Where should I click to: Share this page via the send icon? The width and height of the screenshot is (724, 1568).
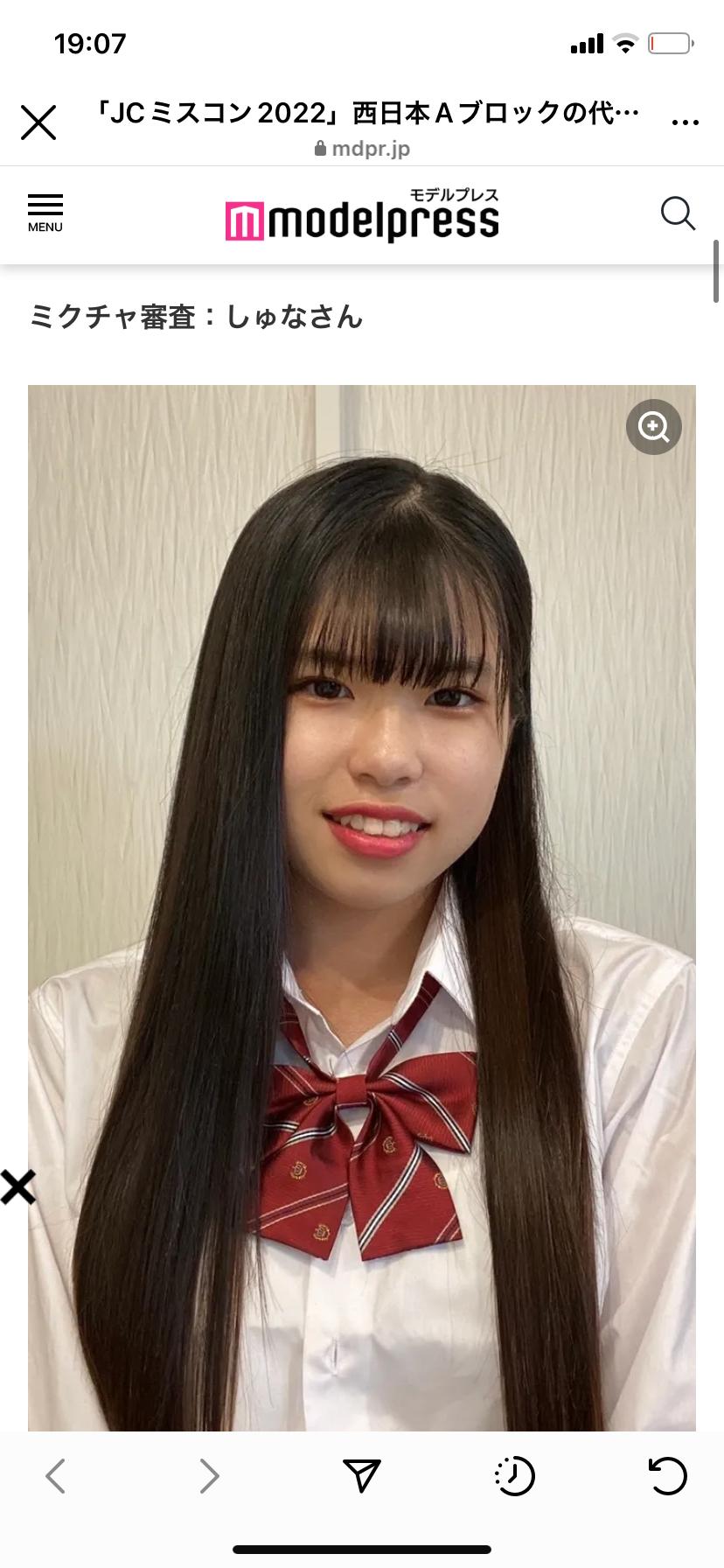(361, 1476)
